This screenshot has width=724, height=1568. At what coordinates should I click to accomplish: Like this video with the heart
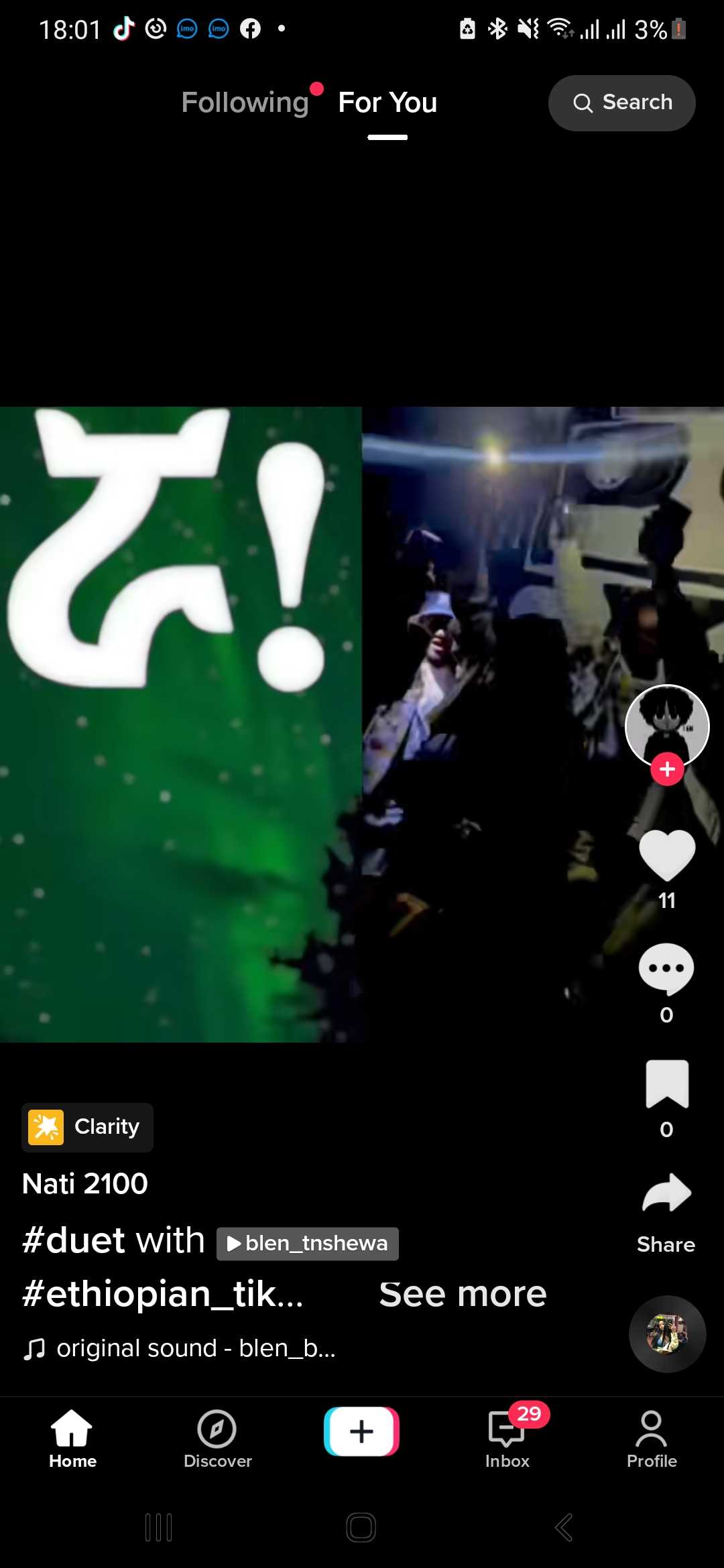tap(666, 855)
